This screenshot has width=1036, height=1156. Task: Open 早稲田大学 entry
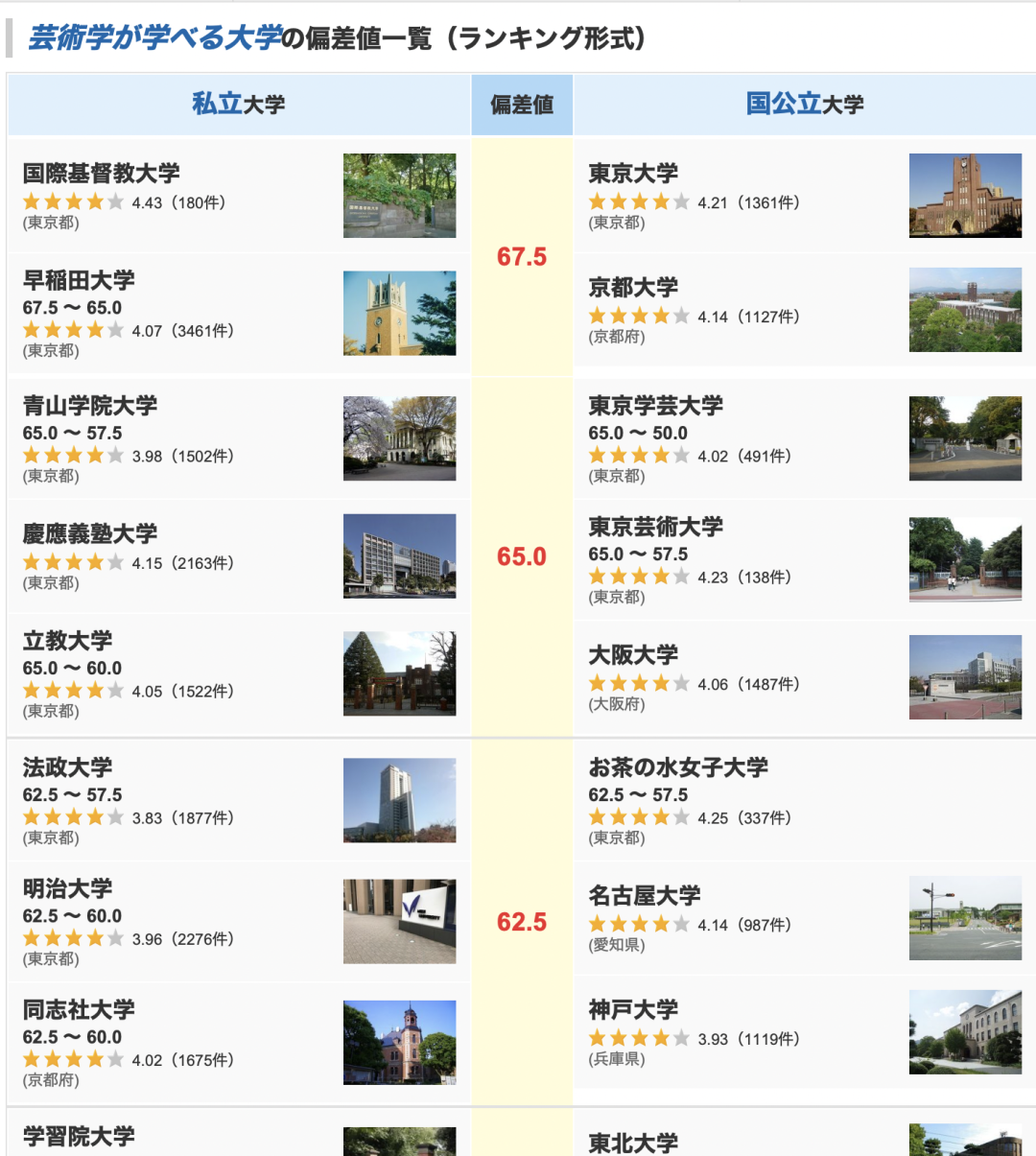[79, 281]
